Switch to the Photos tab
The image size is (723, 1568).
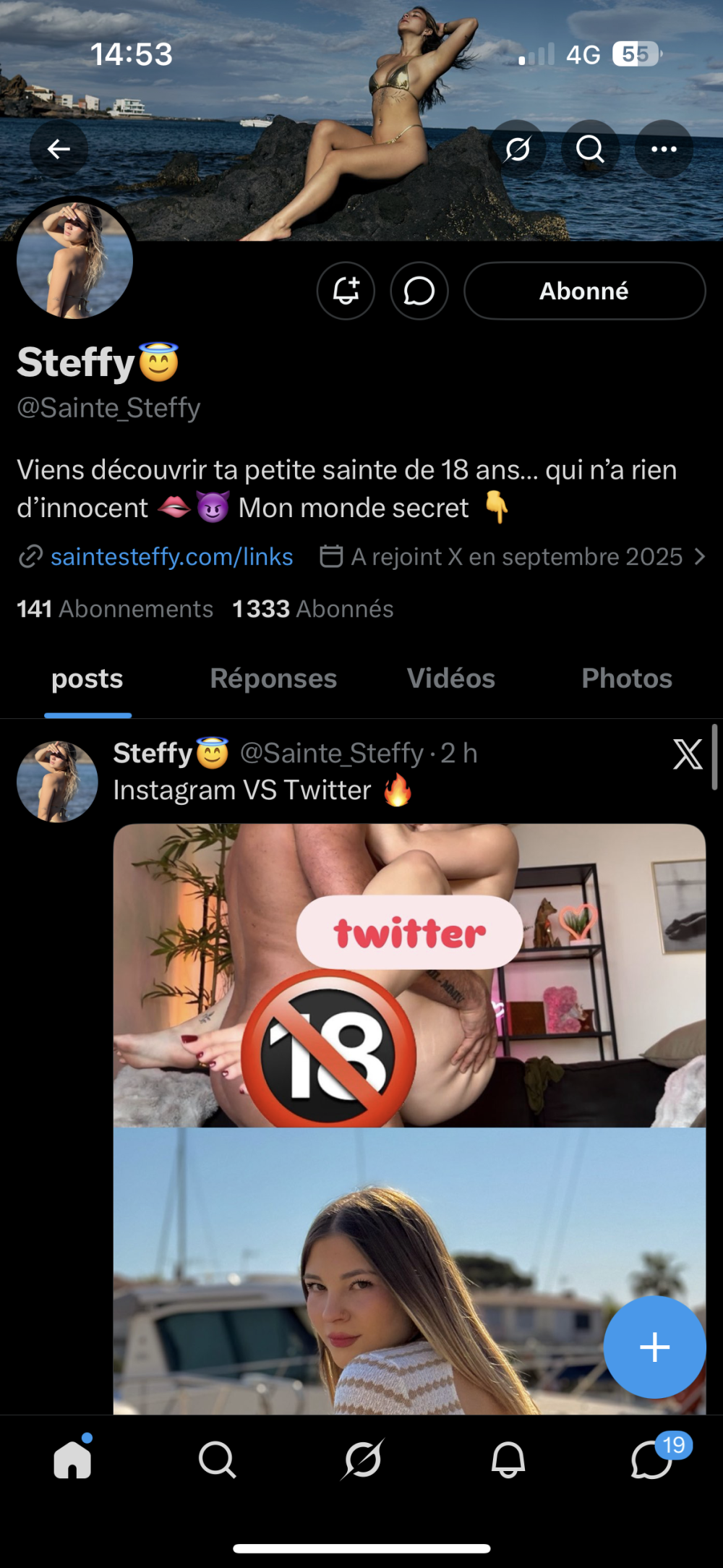[x=627, y=678]
